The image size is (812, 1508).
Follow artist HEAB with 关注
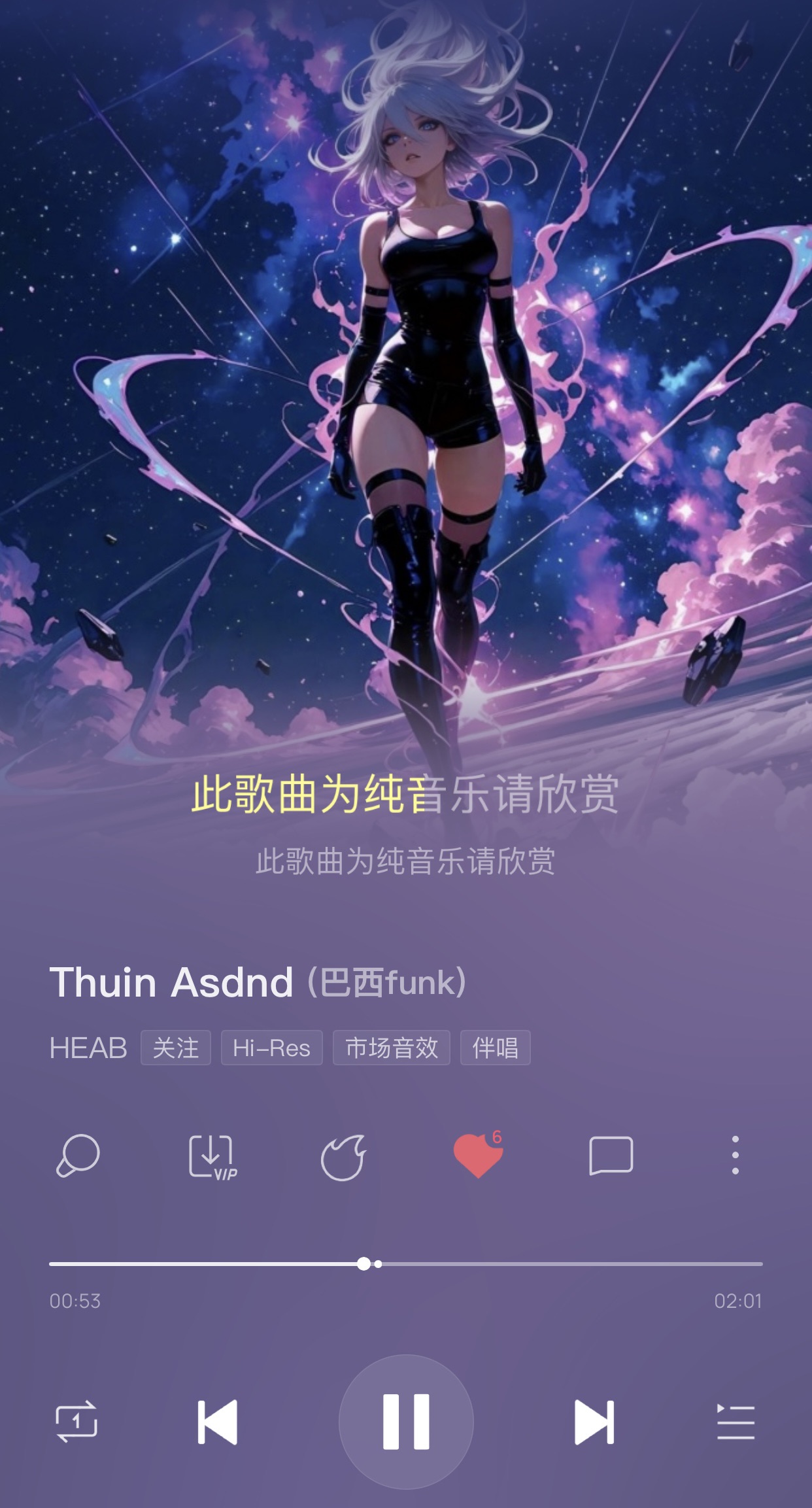[x=175, y=1048]
